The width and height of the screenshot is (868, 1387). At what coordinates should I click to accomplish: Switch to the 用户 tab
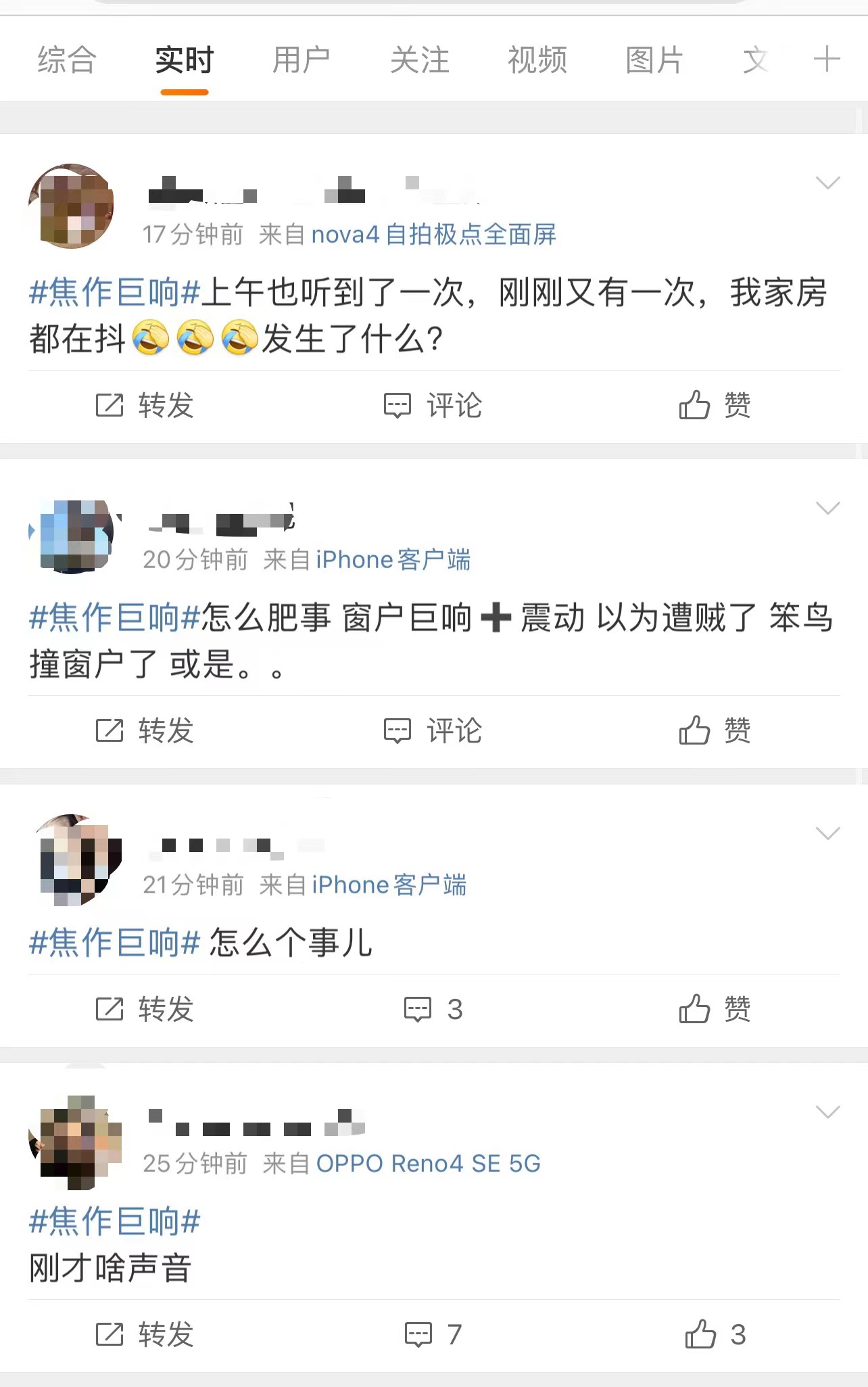301,60
